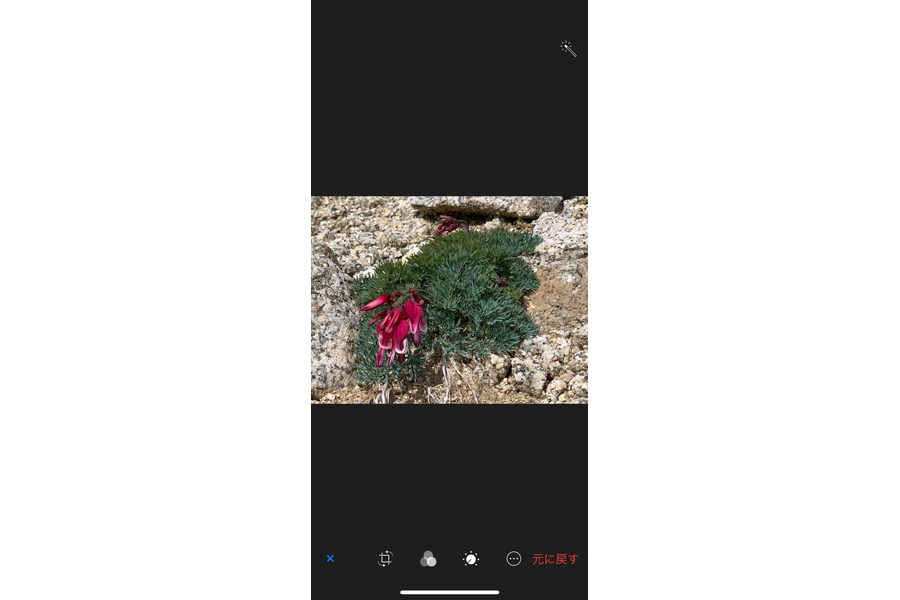
Task: Open the light adjustment dial tool
Action: (x=471, y=559)
